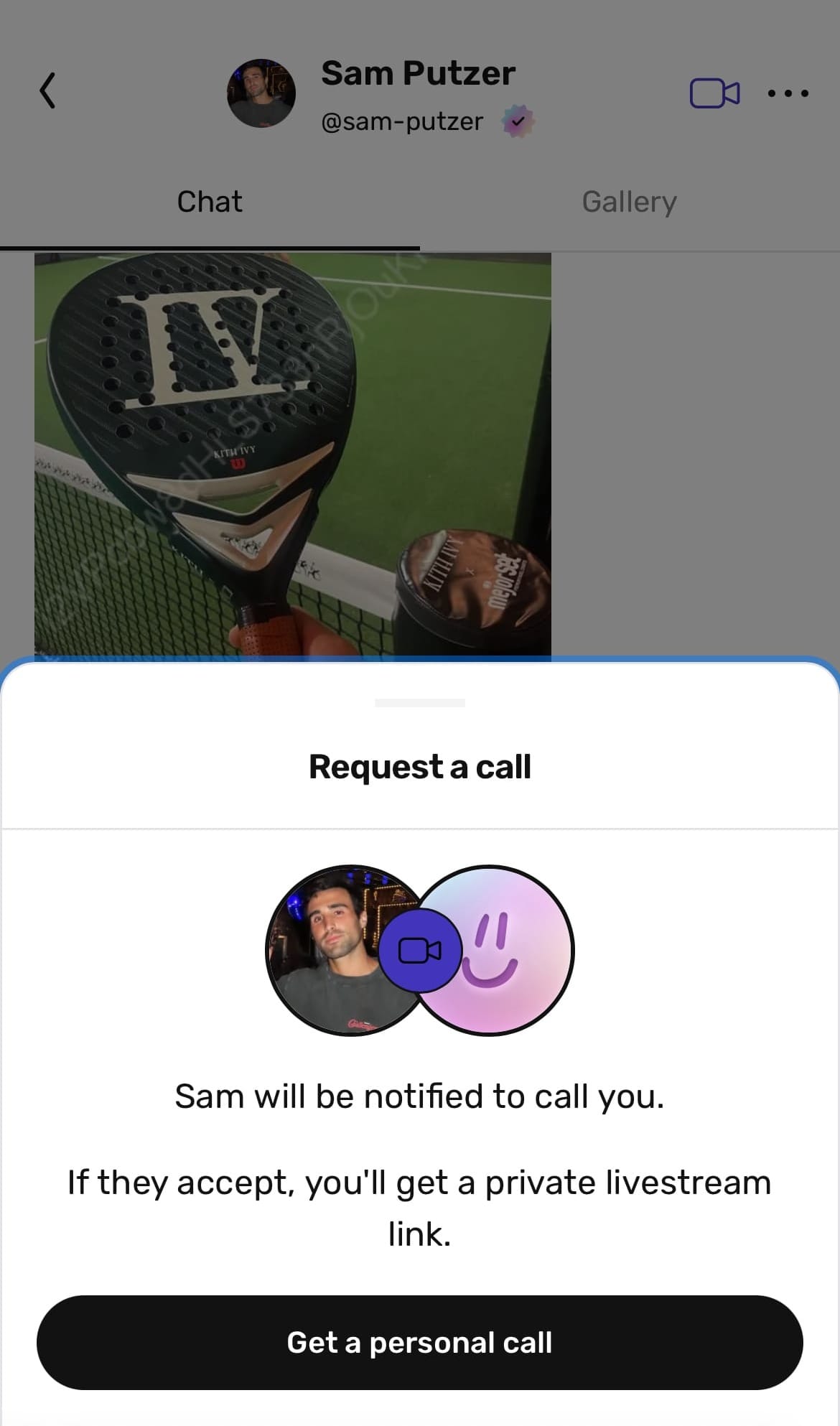This screenshot has height=1426, width=840.
Task: Dismiss the Request a call sheet handle
Action: click(x=419, y=703)
